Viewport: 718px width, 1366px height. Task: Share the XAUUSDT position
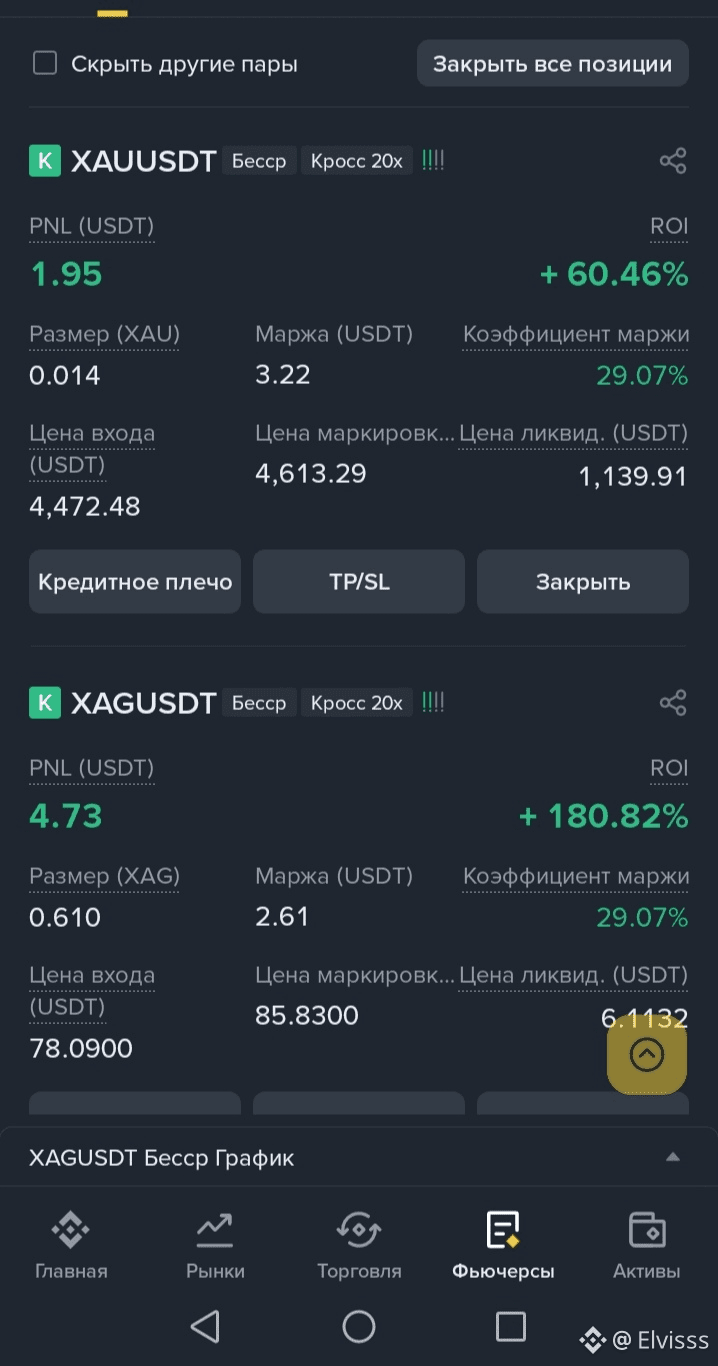673,161
